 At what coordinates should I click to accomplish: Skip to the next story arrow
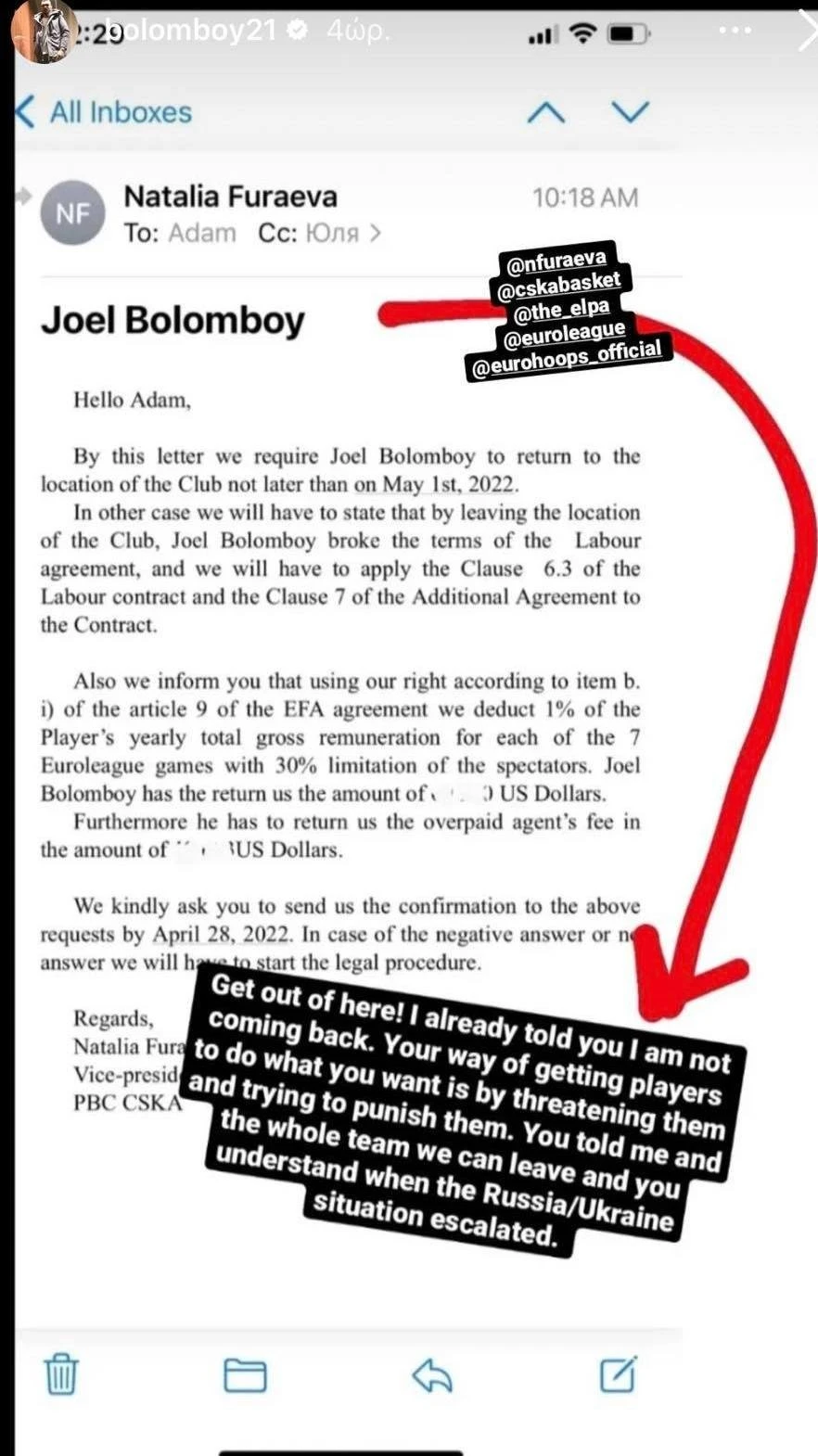point(805,32)
